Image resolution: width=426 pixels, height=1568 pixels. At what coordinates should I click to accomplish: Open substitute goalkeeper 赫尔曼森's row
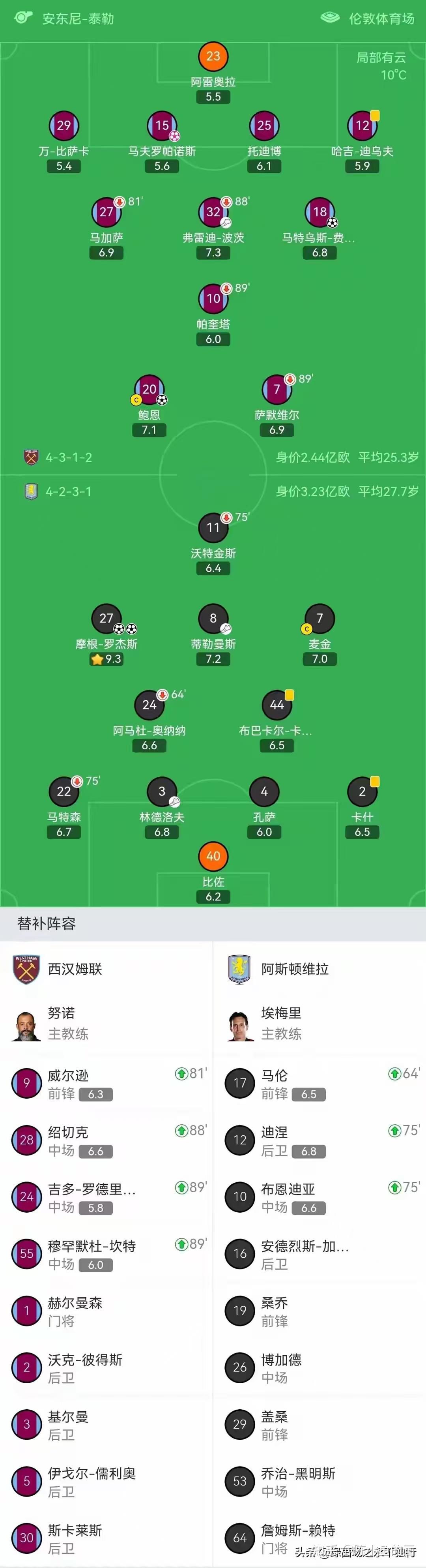pyautogui.click(x=106, y=1311)
